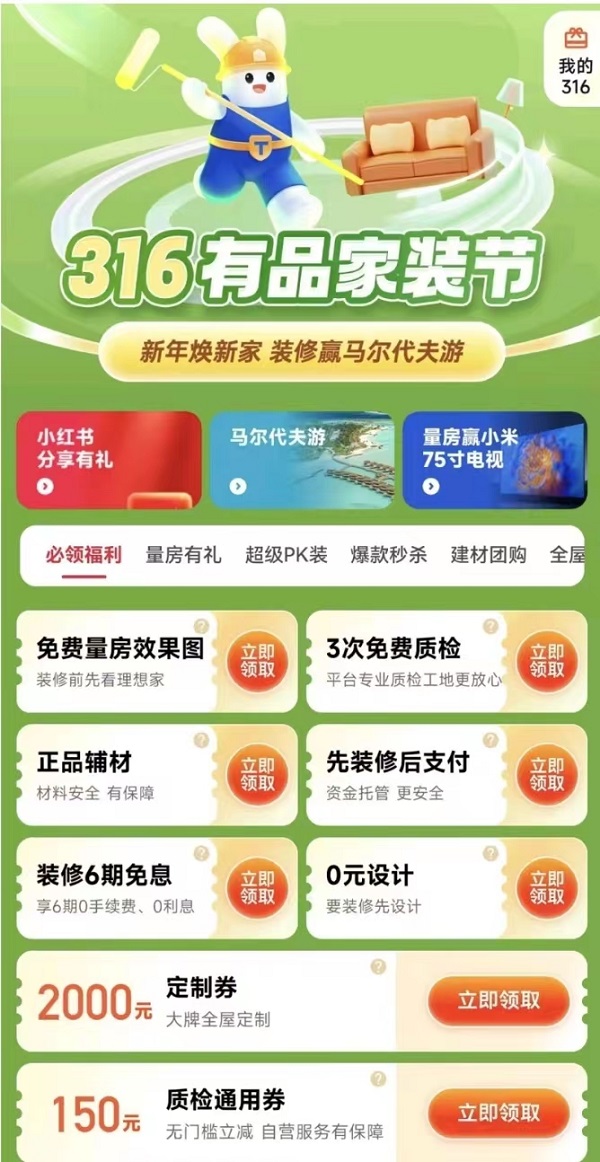The width and height of the screenshot is (600, 1162).
Task: Claim the 0元设计 benefit
Action: pos(546,887)
